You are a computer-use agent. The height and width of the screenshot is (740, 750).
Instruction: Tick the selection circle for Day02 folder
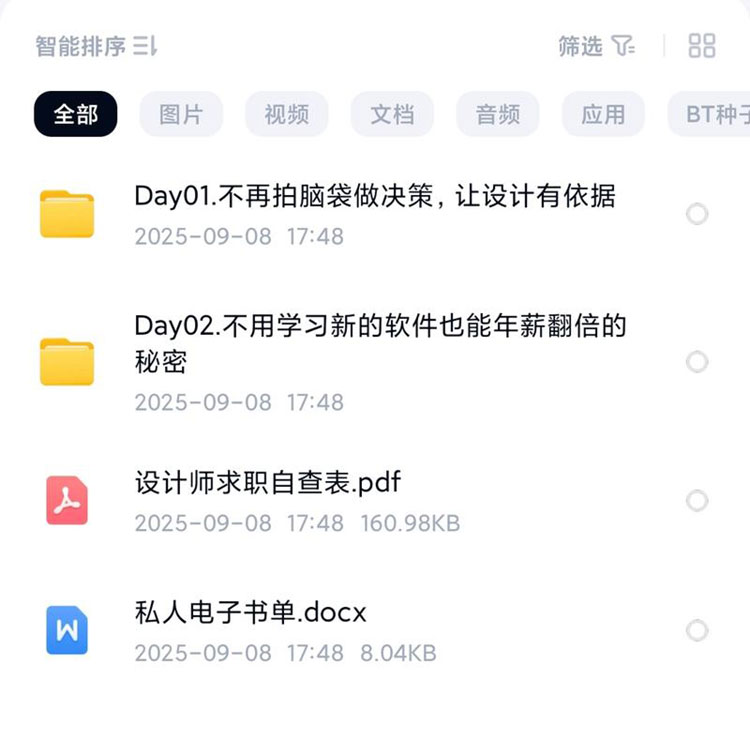pos(697,361)
